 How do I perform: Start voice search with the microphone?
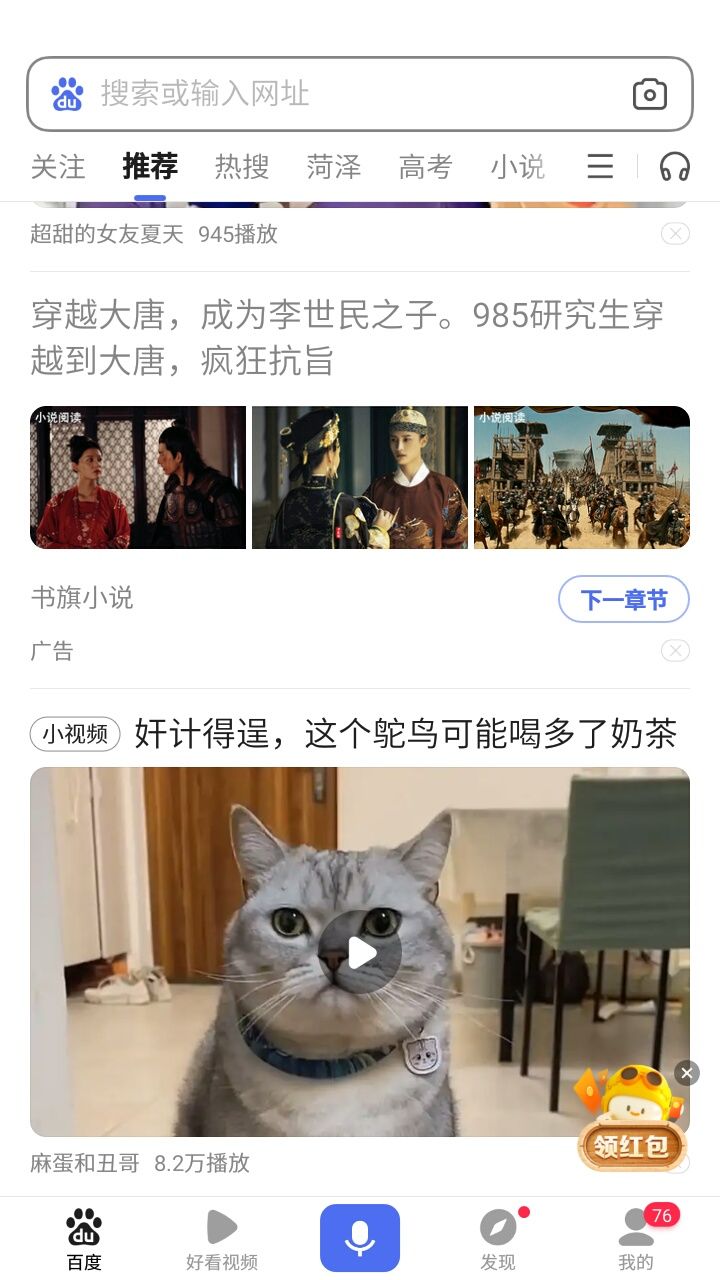pos(360,1238)
